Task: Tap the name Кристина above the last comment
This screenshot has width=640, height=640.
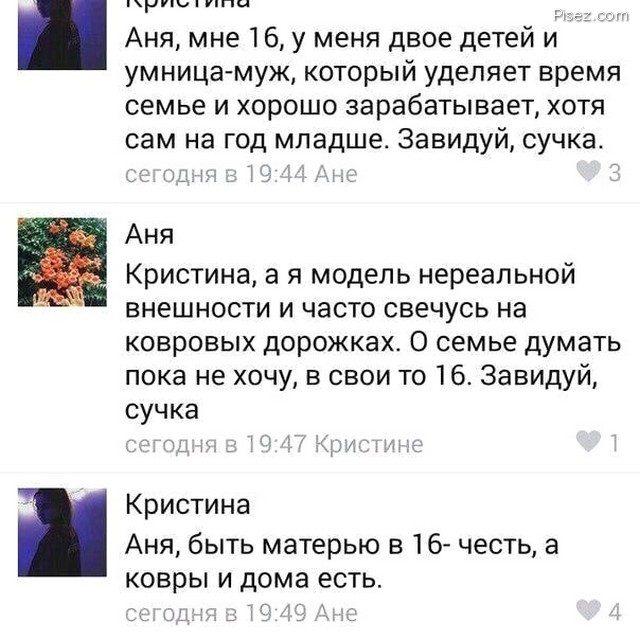Action: pyautogui.click(x=187, y=503)
